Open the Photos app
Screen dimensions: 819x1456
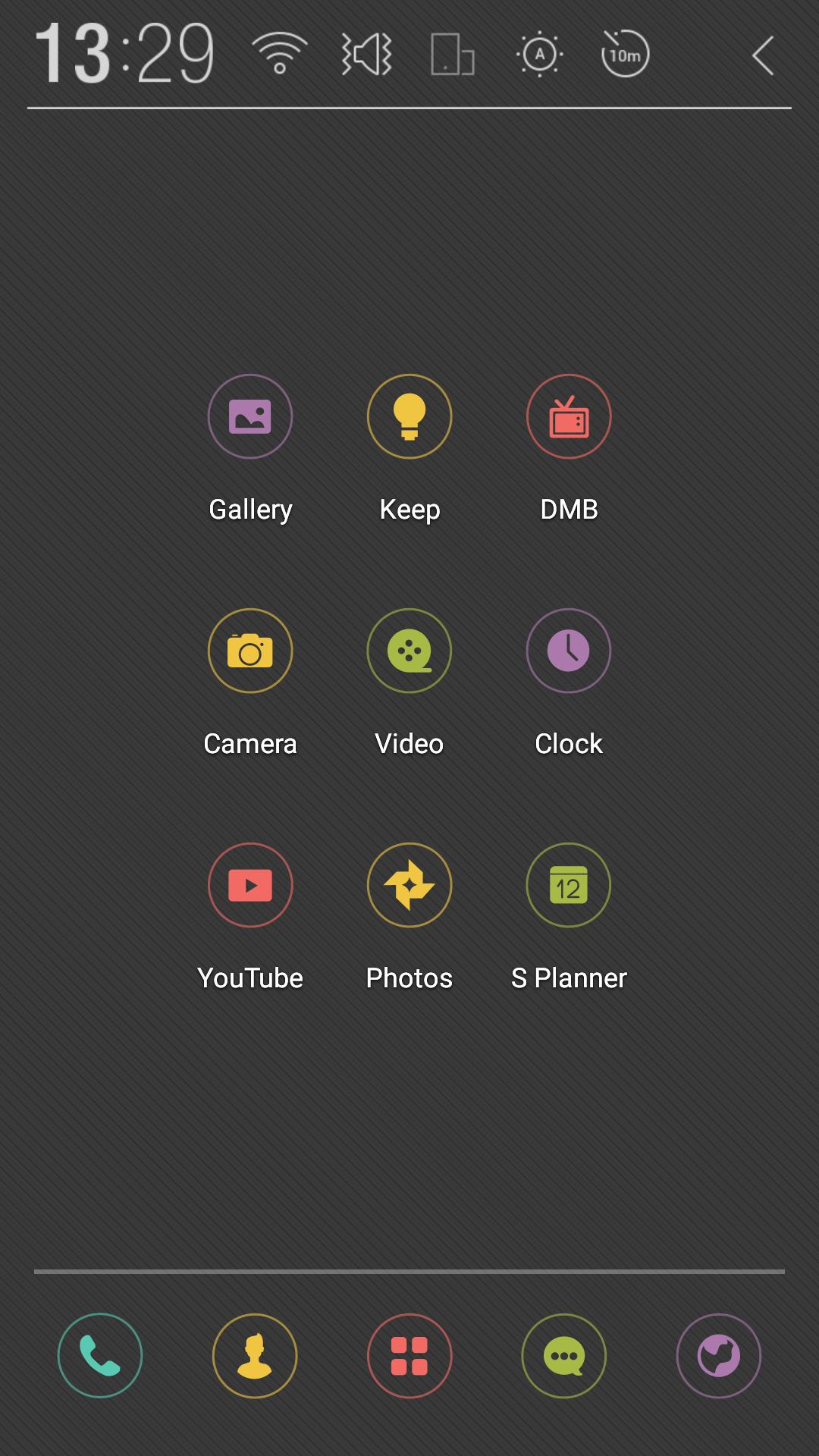coord(409,885)
